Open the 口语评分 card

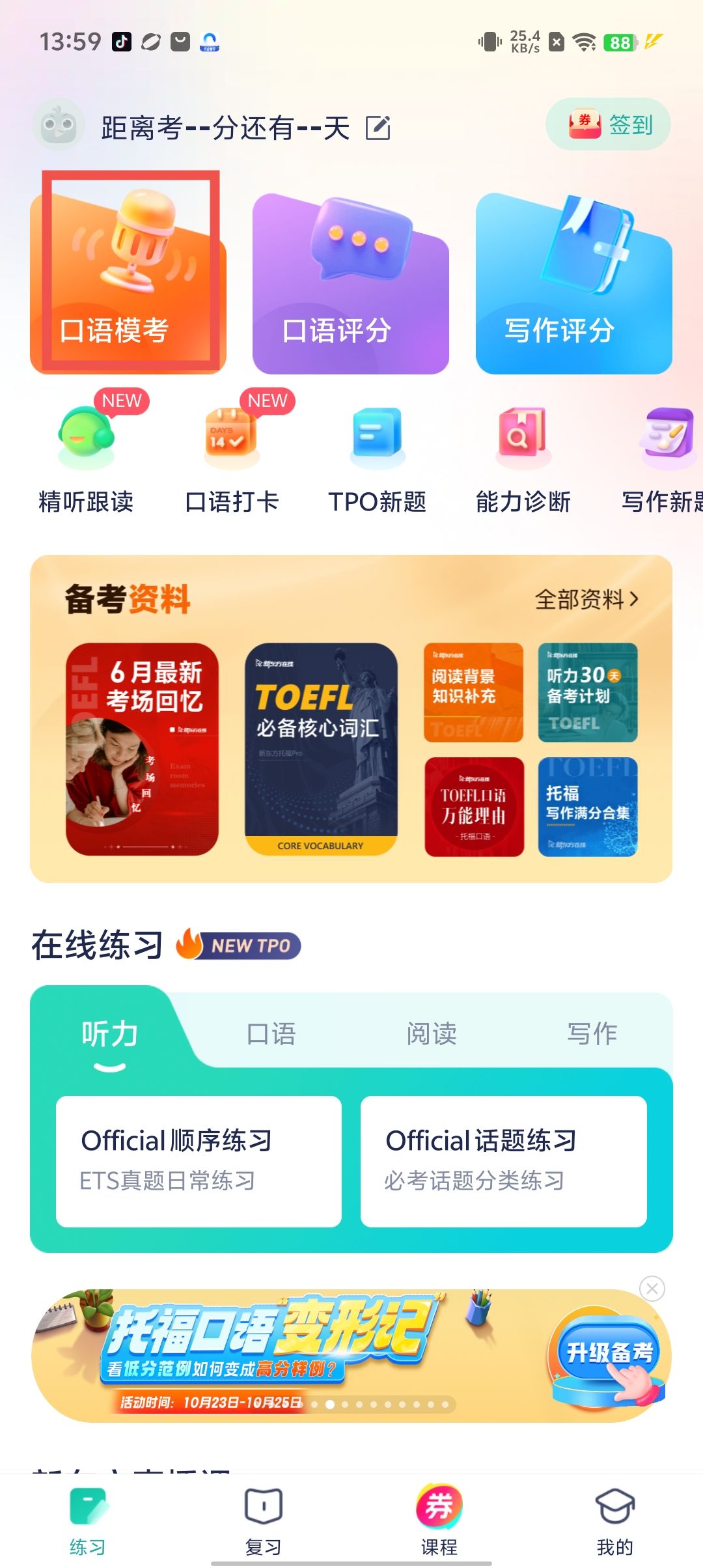pyautogui.click(x=350, y=285)
